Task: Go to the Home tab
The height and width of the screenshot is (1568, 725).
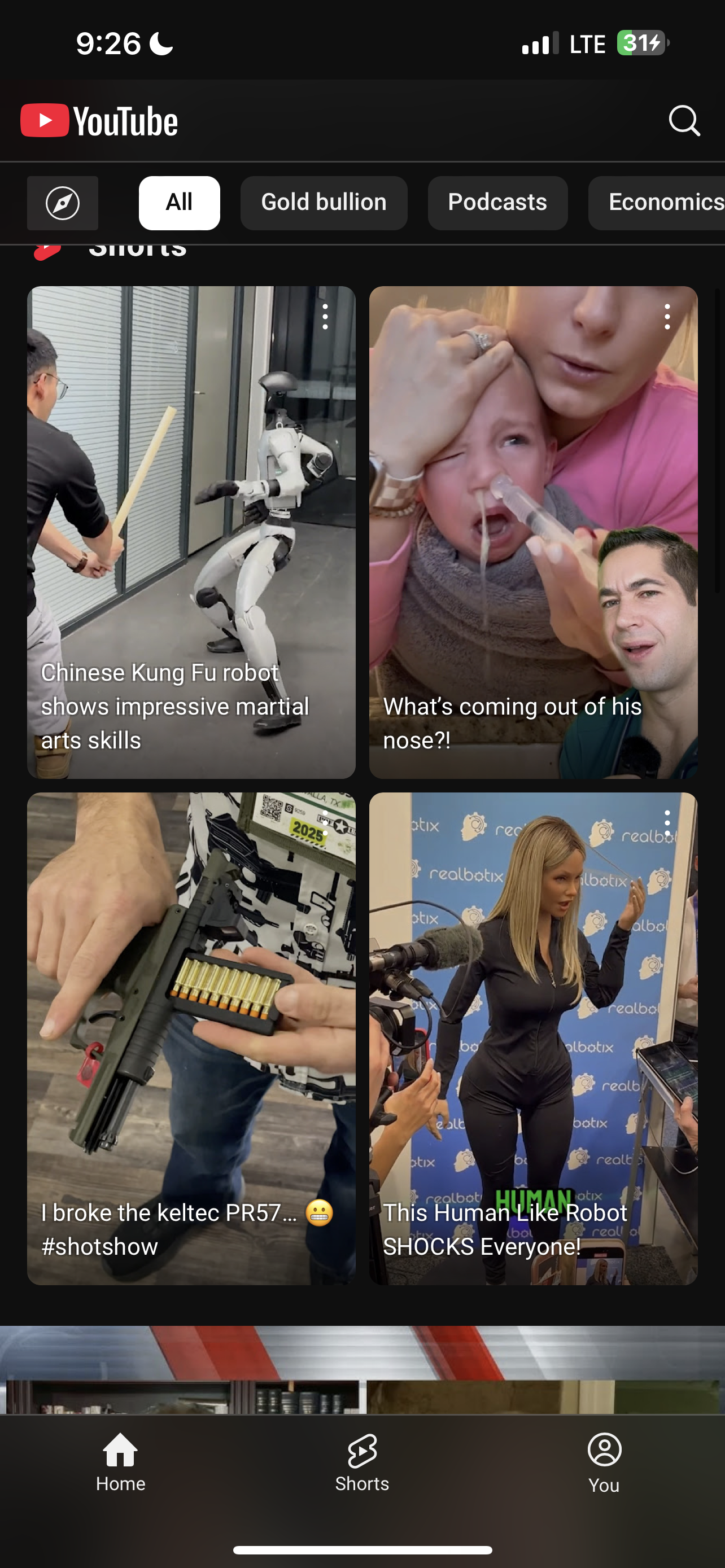Action: pyautogui.click(x=120, y=1462)
